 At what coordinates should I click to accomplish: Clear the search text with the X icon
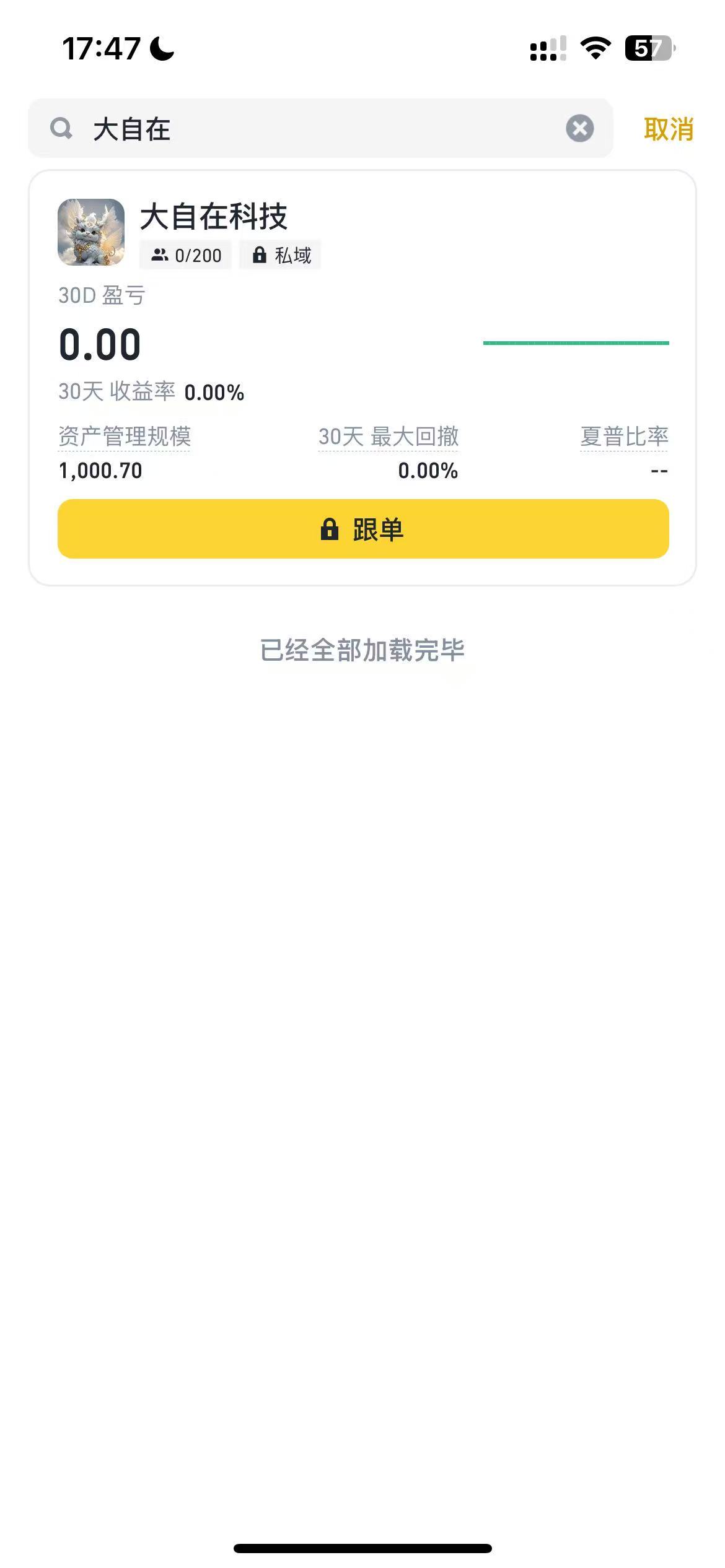[579, 129]
